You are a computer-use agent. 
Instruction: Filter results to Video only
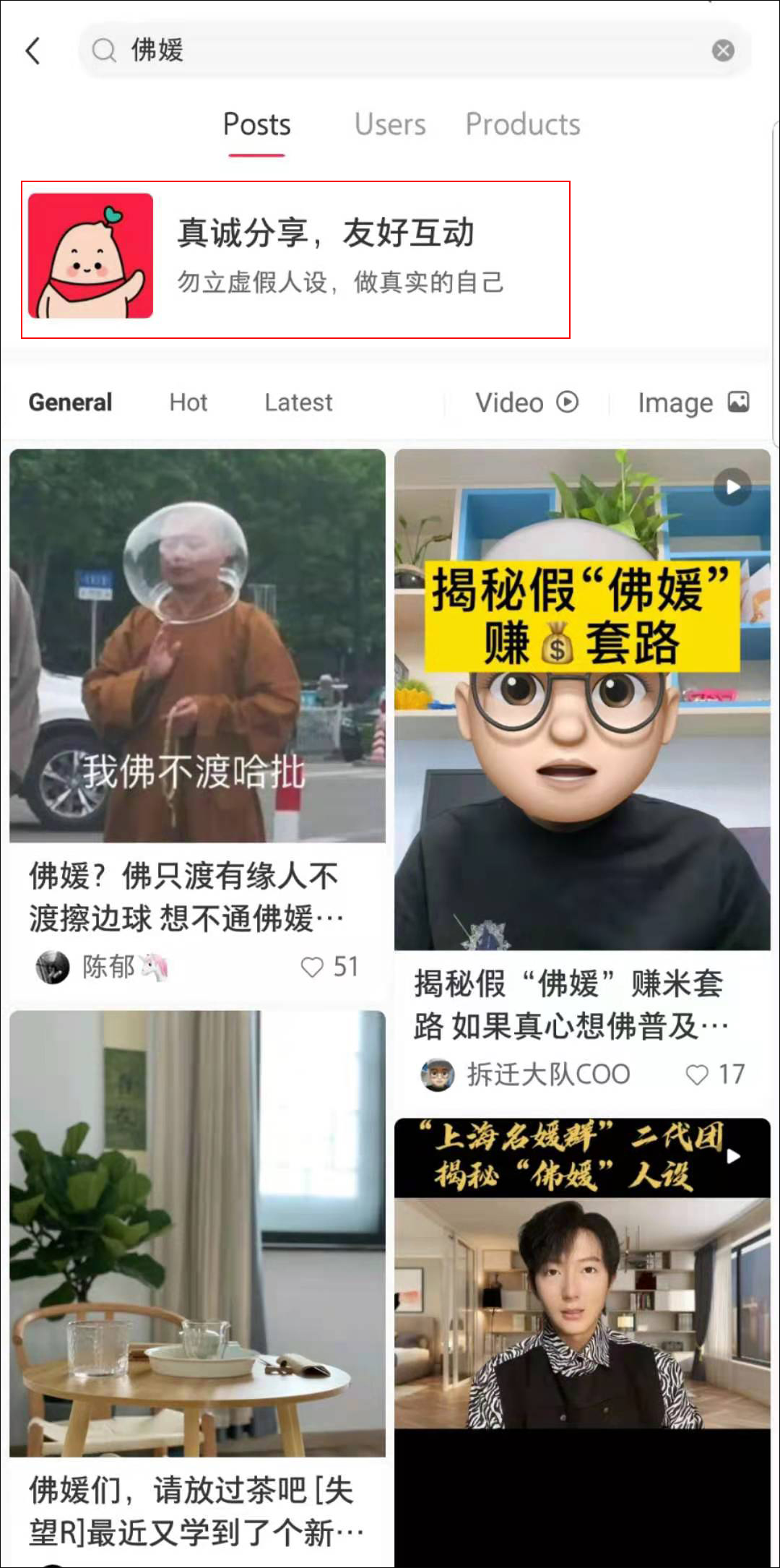526,402
